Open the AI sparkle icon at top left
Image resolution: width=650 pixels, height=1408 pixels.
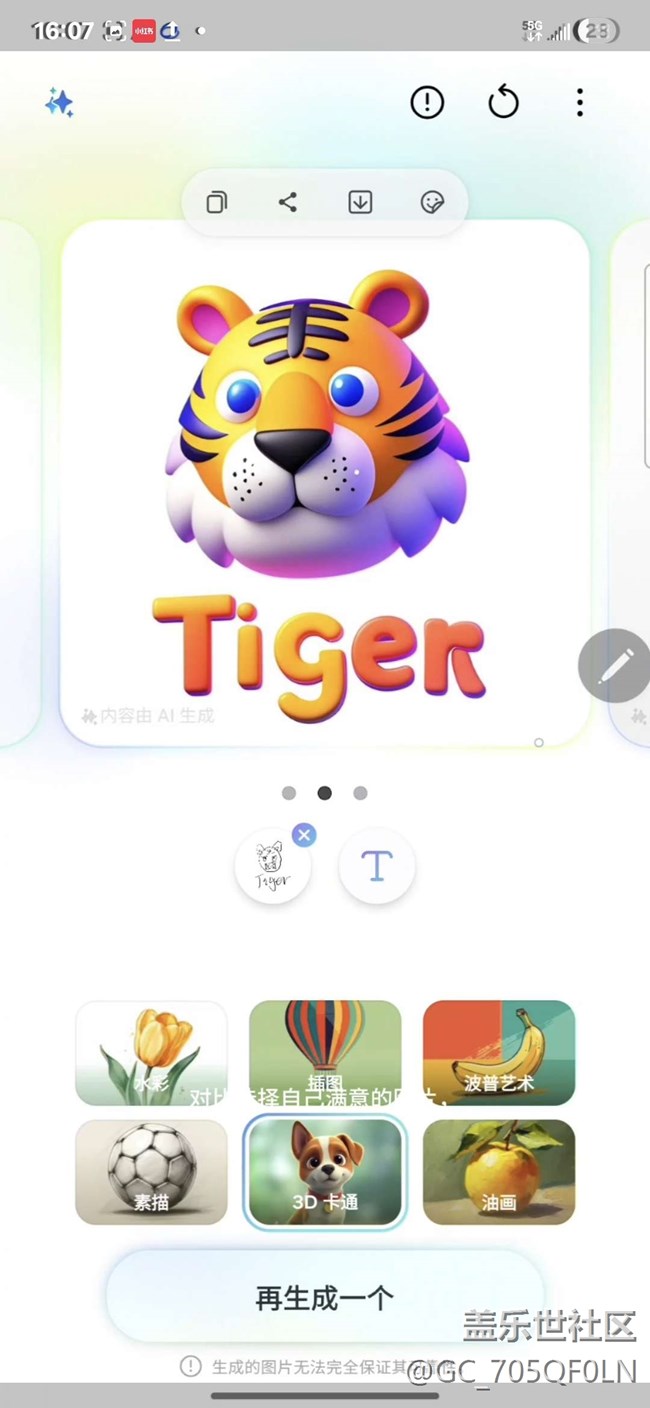pyautogui.click(x=59, y=103)
